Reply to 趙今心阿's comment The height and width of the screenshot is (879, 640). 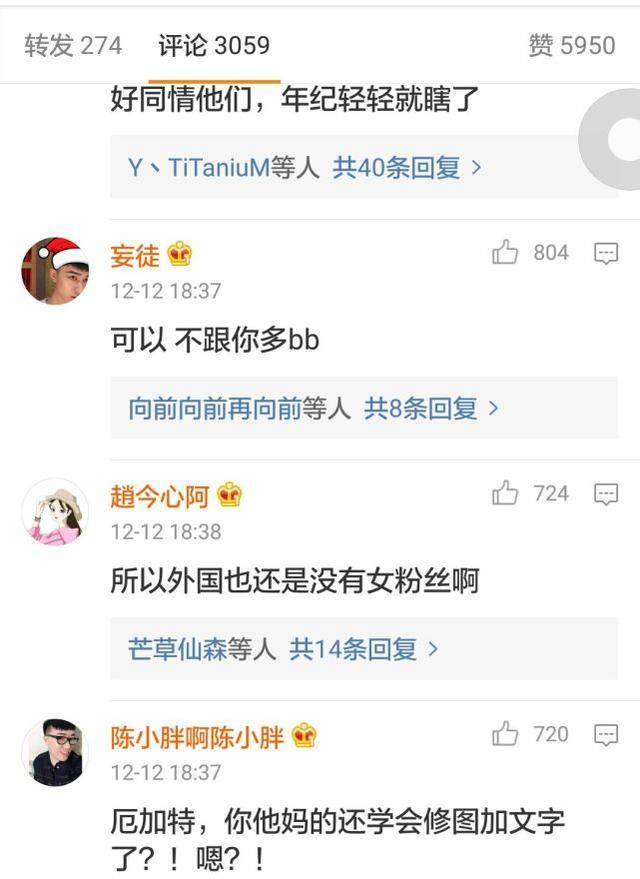606,494
